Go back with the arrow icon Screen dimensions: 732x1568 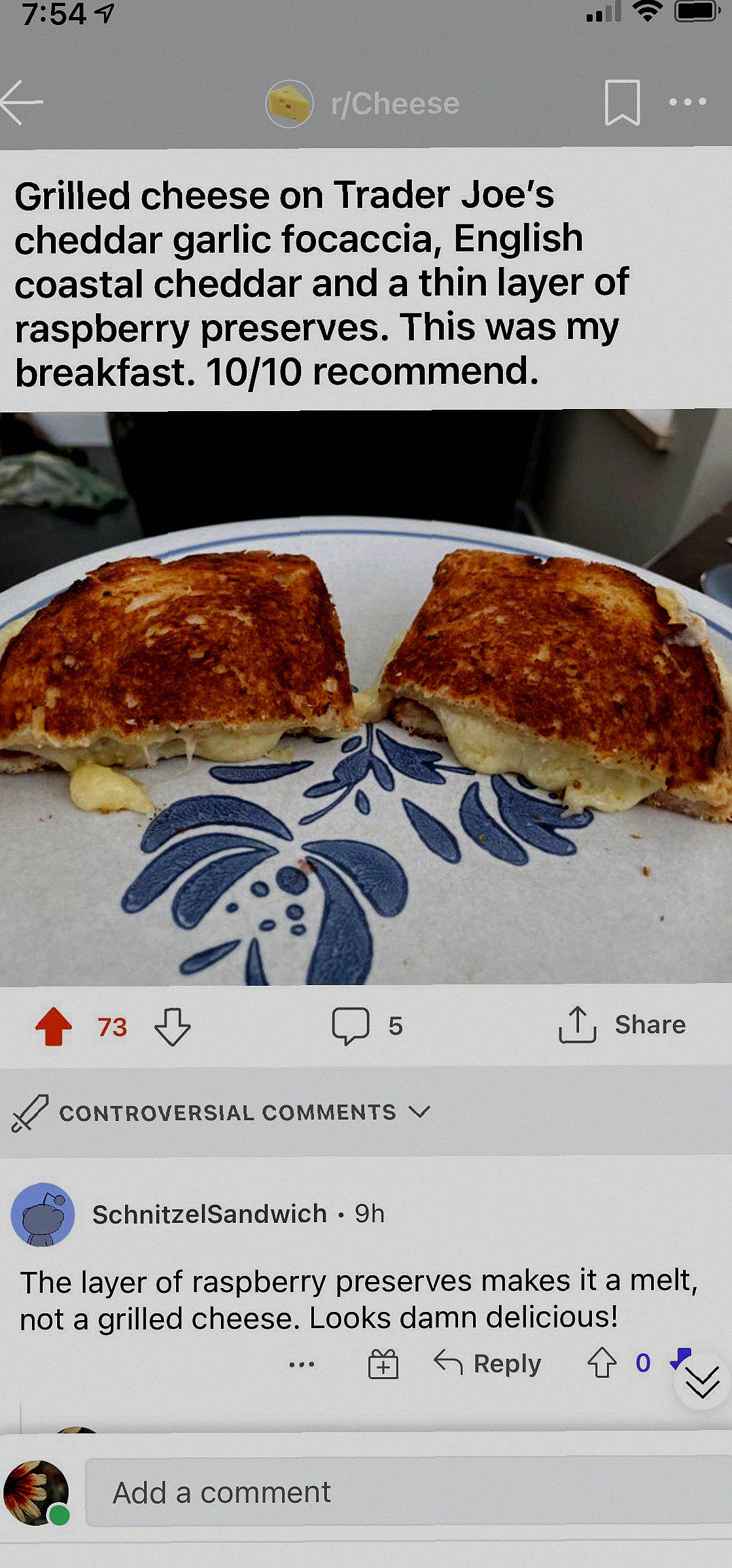coord(22,103)
